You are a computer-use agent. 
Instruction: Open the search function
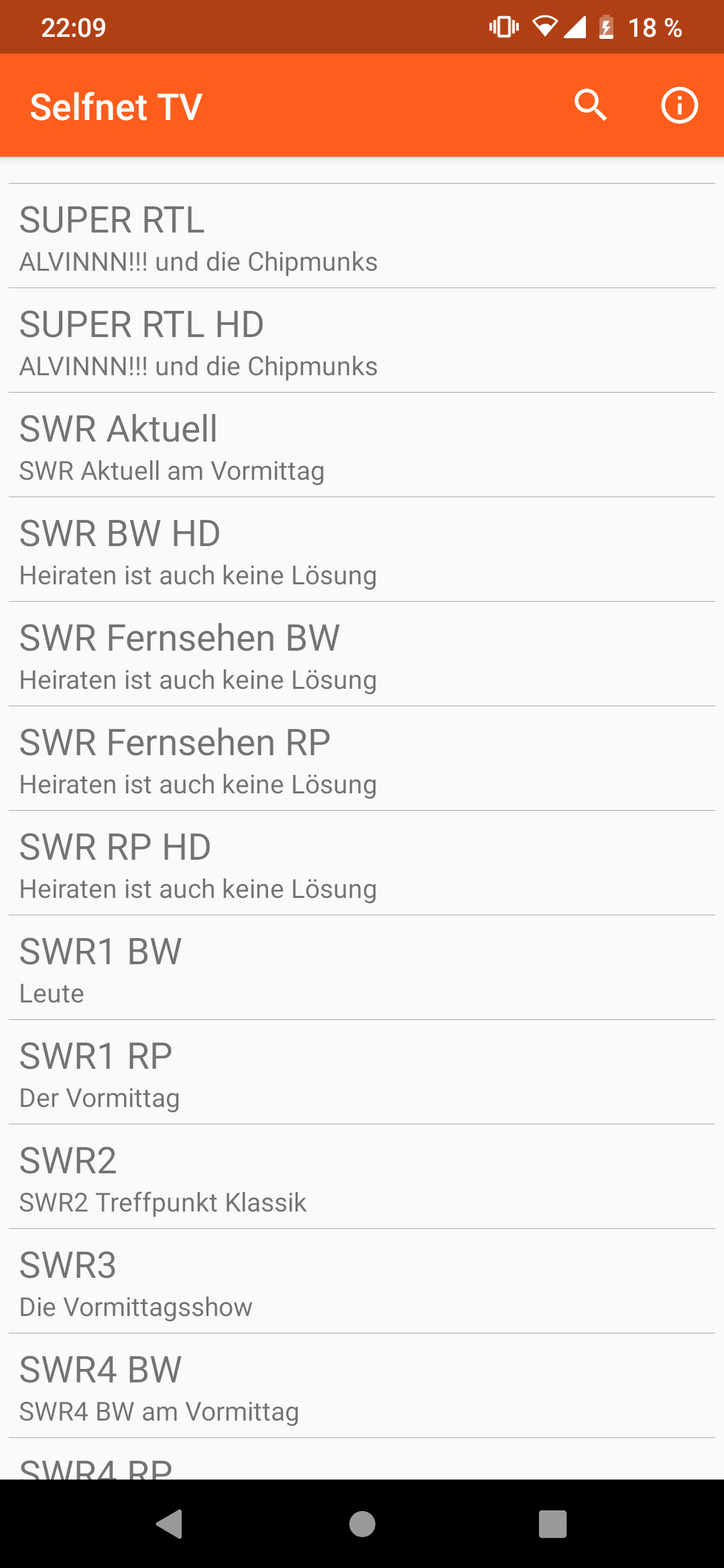tap(589, 105)
